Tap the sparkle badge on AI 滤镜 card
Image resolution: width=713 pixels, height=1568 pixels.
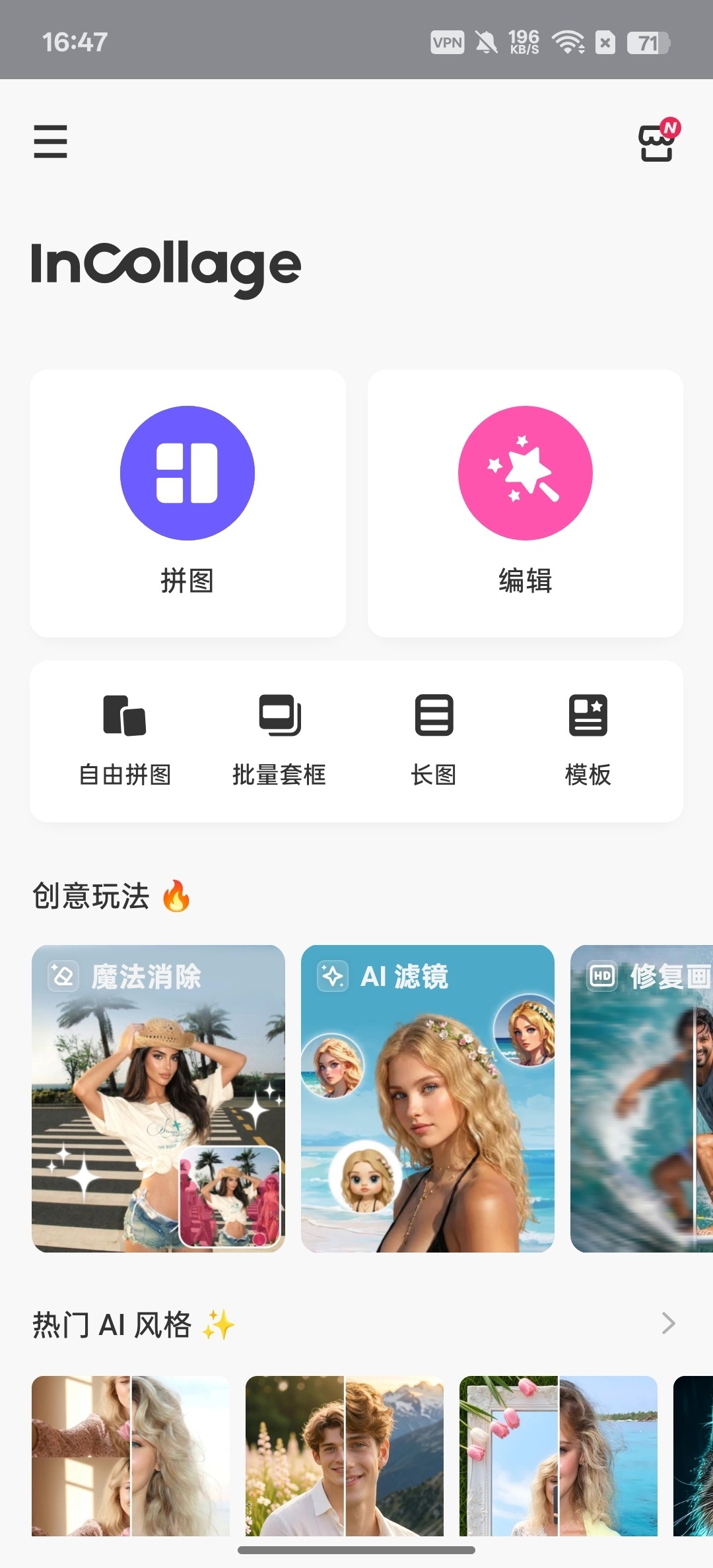pos(332,975)
